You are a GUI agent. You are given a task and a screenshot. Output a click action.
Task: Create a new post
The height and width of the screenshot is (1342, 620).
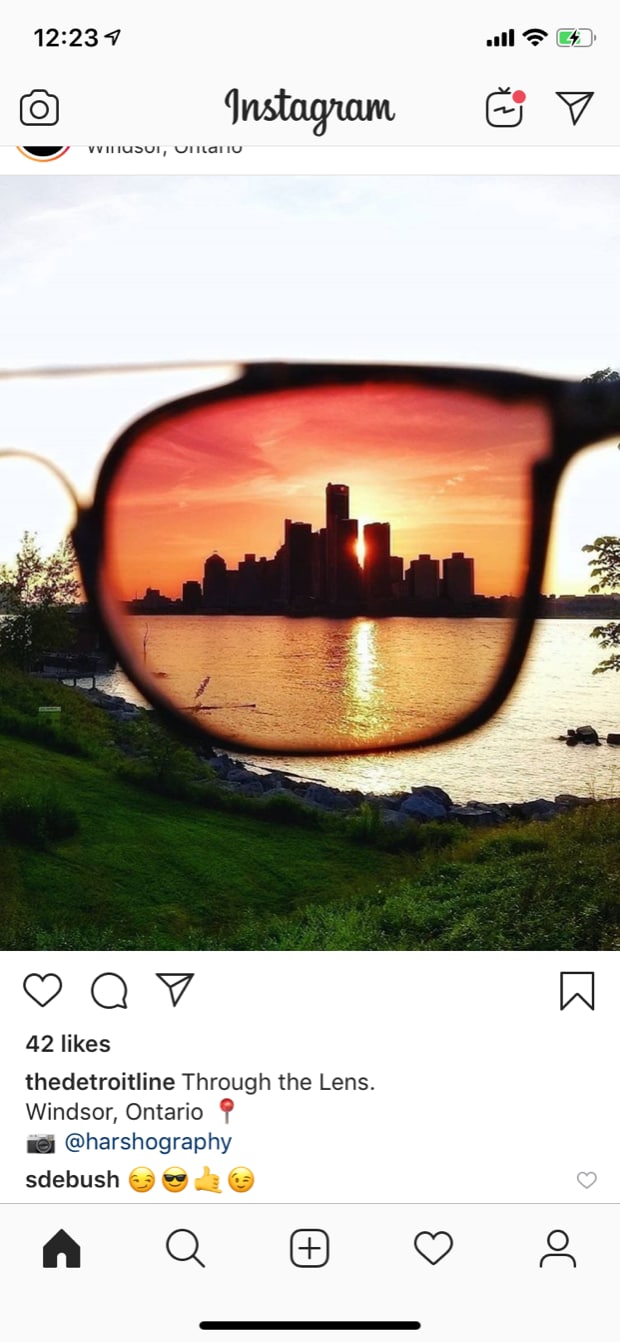[310, 1248]
